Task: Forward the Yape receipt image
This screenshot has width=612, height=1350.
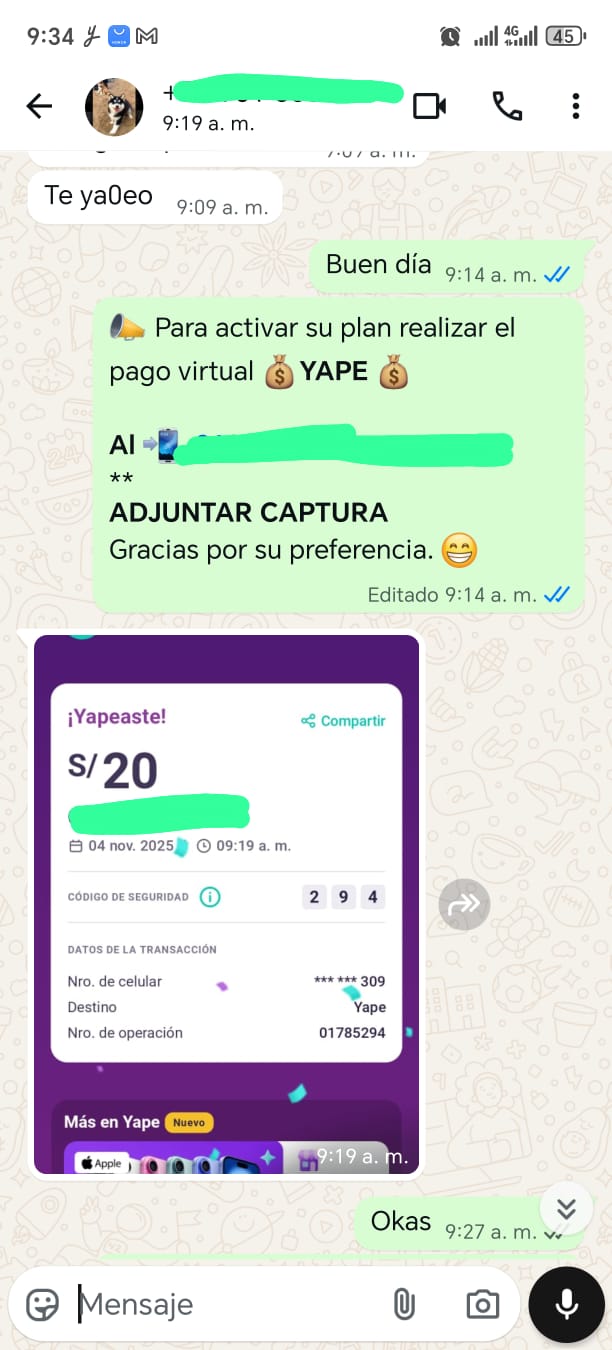Action: [x=464, y=905]
